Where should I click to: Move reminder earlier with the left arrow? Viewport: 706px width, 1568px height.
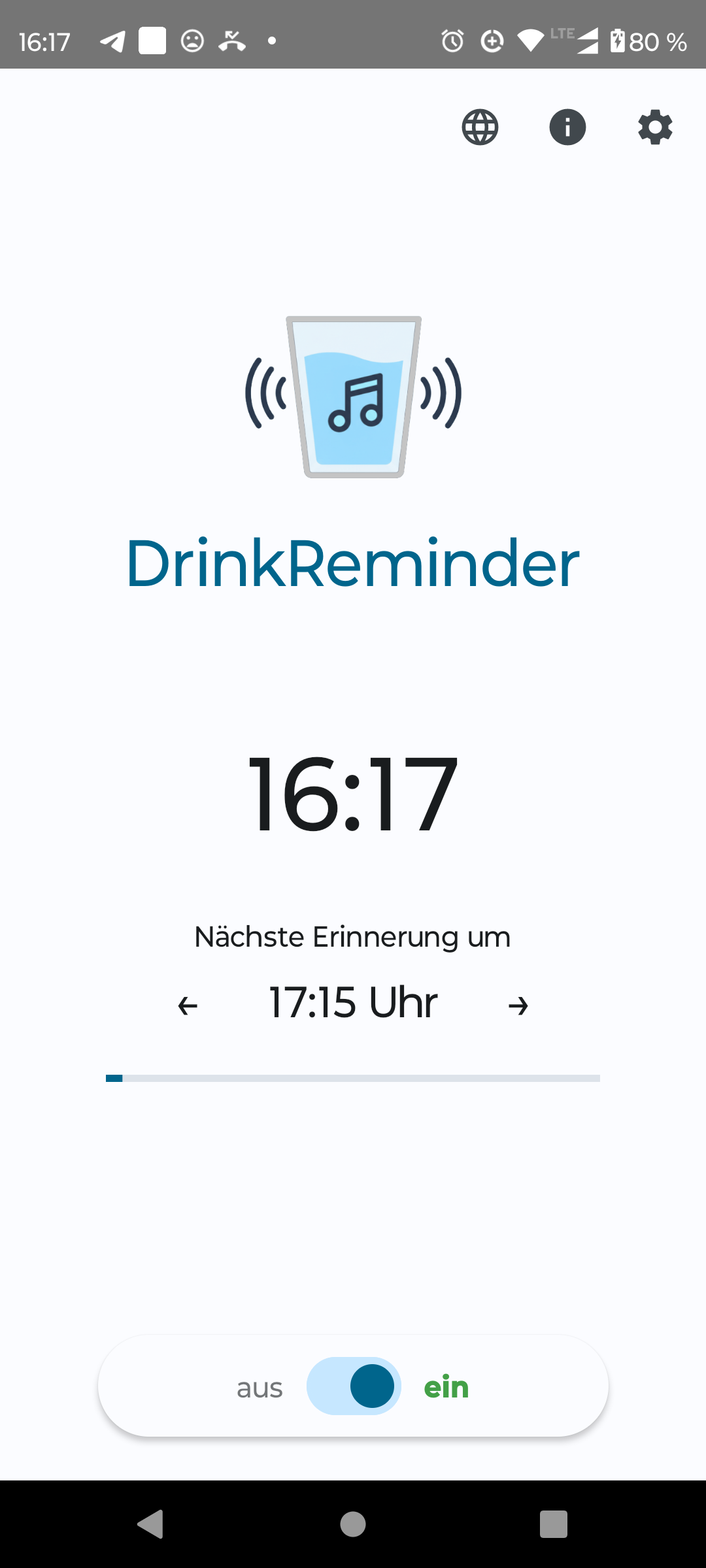click(186, 1005)
